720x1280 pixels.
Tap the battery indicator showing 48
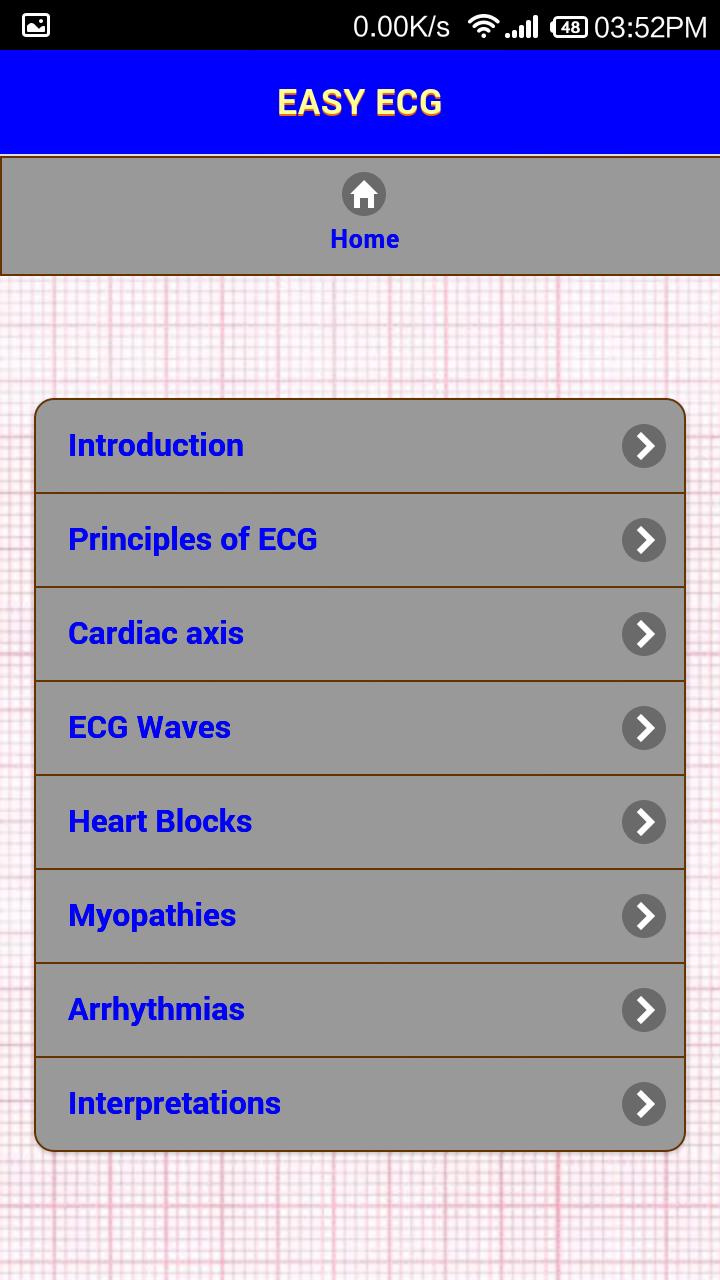tap(568, 25)
